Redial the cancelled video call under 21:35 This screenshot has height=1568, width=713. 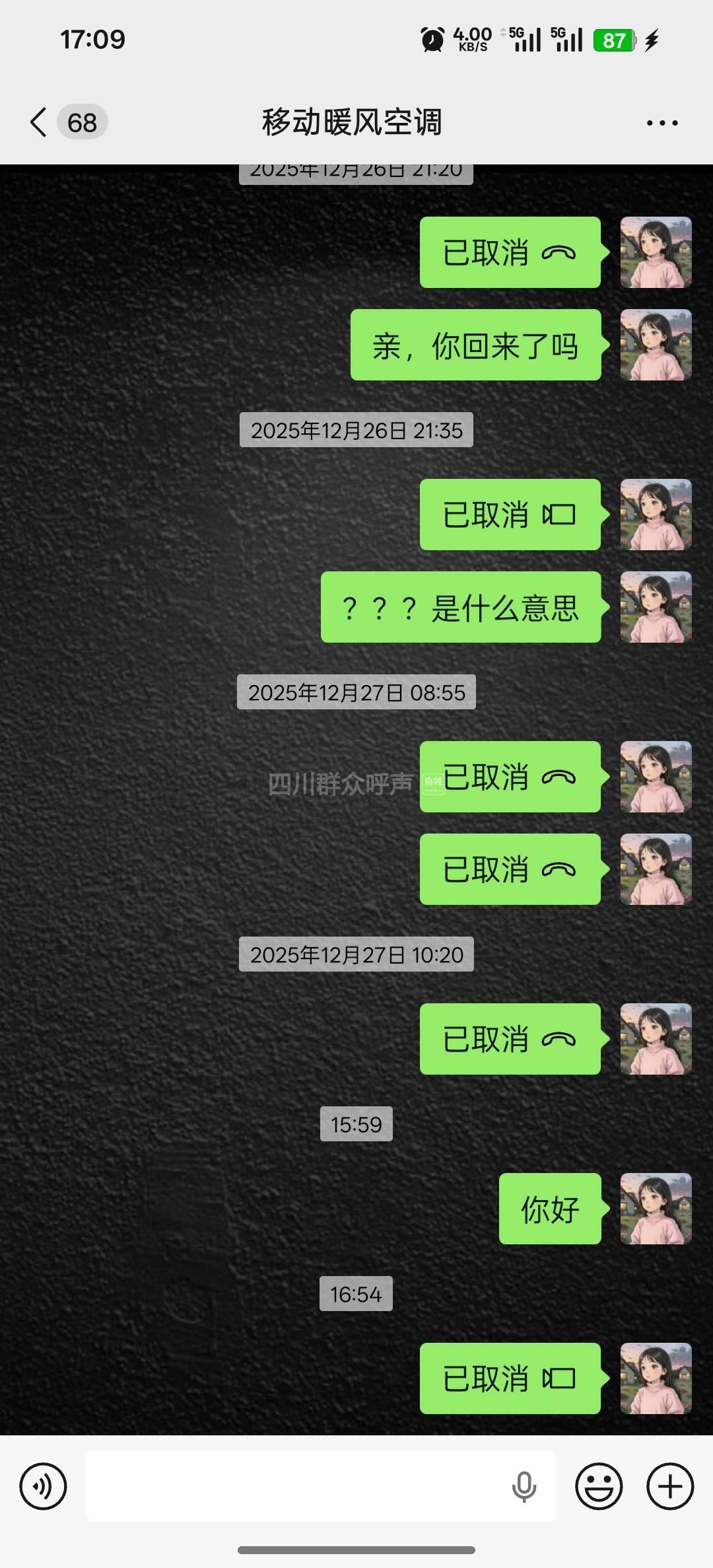coord(510,515)
